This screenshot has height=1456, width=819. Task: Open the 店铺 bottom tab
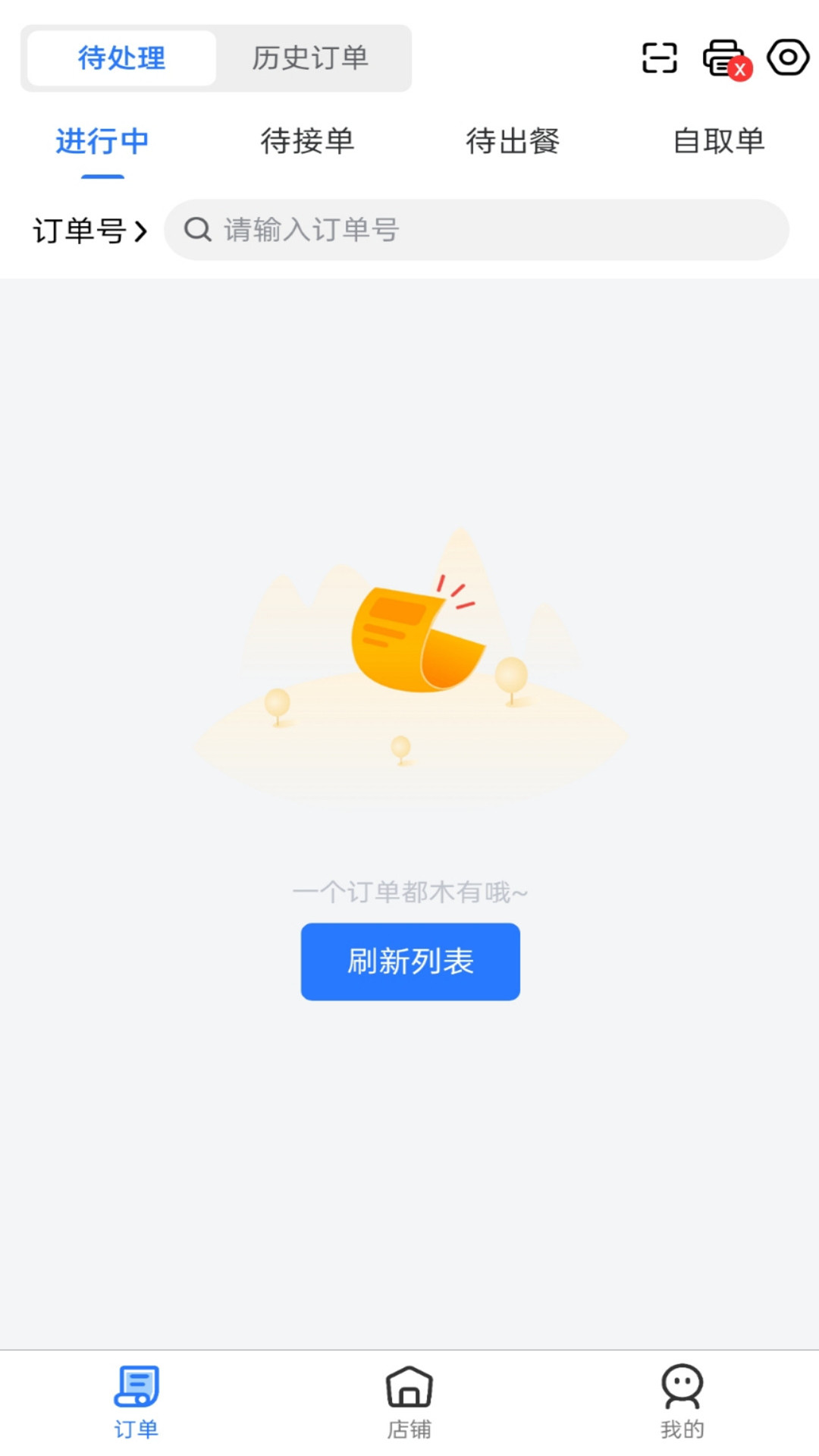pos(409,1402)
